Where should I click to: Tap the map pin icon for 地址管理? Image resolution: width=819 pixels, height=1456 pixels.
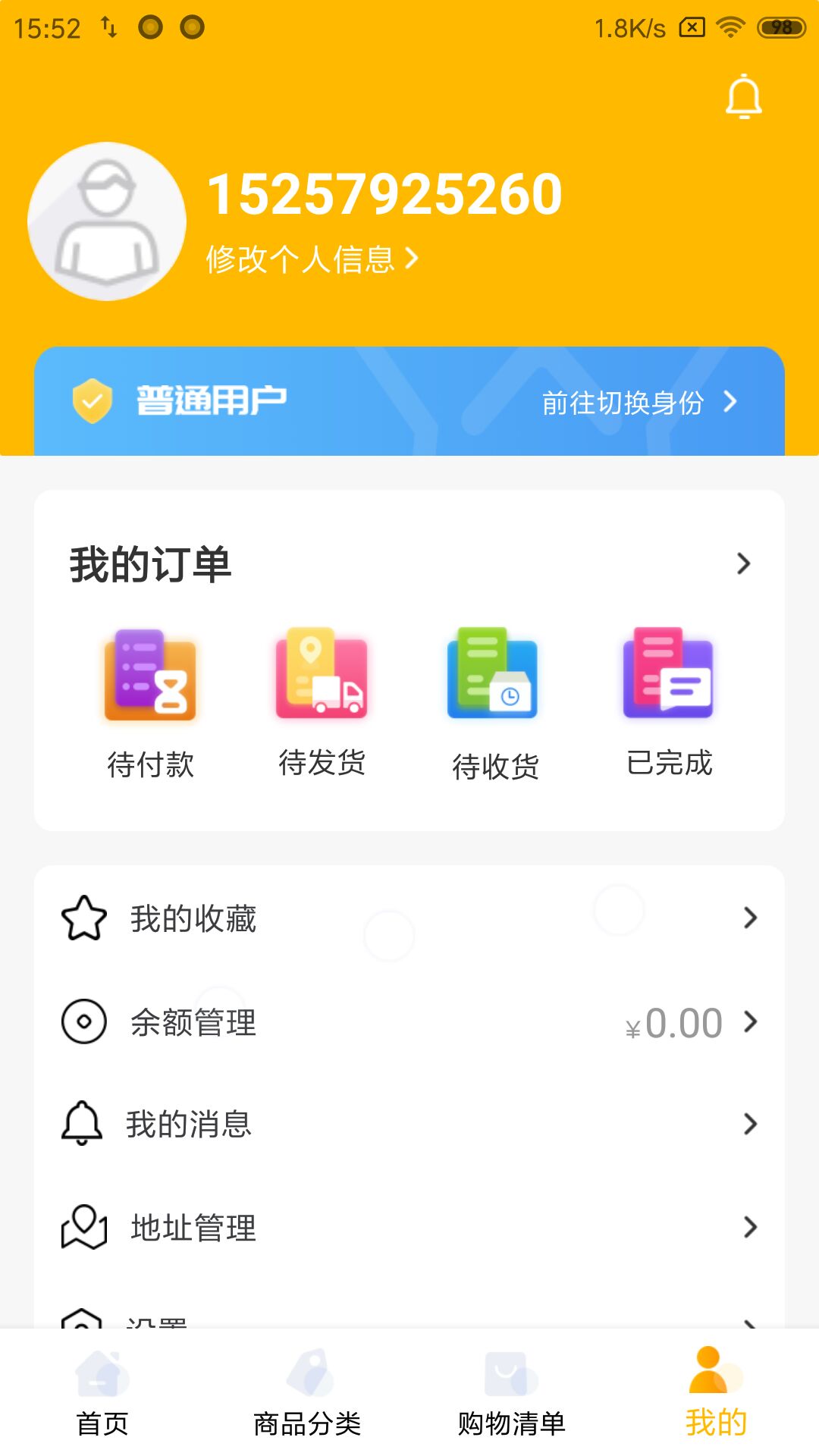click(82, 1227)
